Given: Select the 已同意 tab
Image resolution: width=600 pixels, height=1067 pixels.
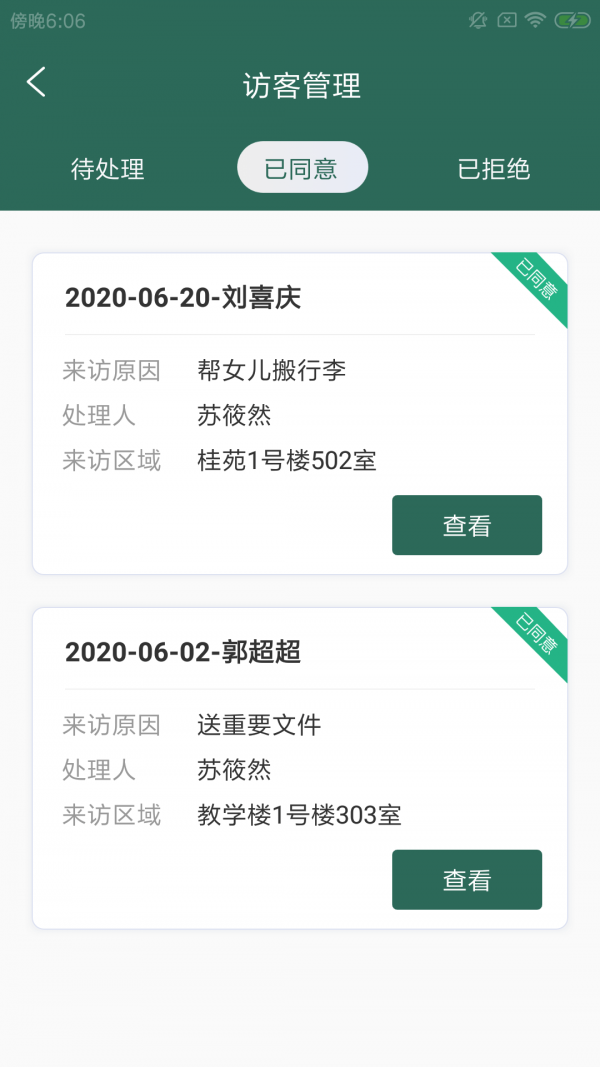Looking at the screenshot, I should (x=301, y=168).
